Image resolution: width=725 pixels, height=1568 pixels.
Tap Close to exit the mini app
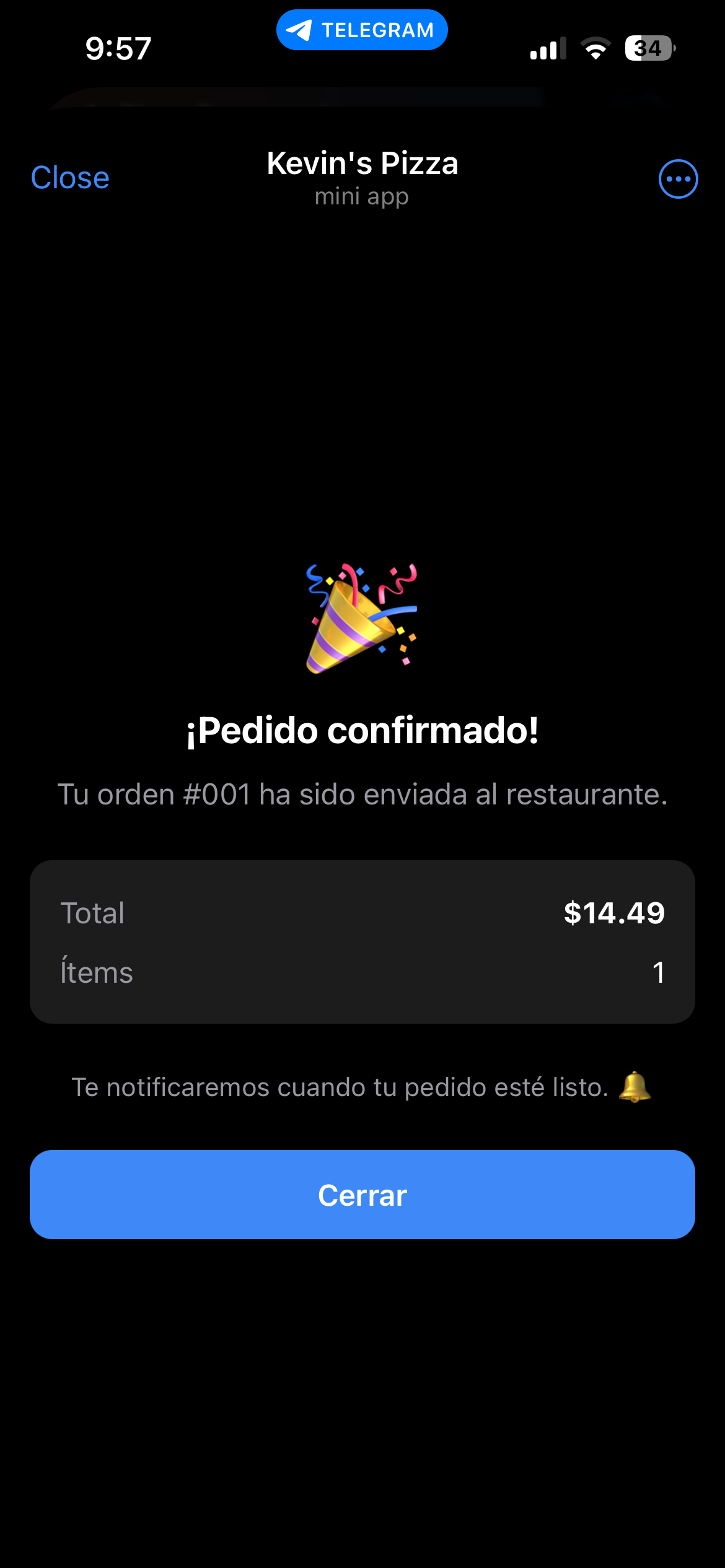(x=70, y=178)
